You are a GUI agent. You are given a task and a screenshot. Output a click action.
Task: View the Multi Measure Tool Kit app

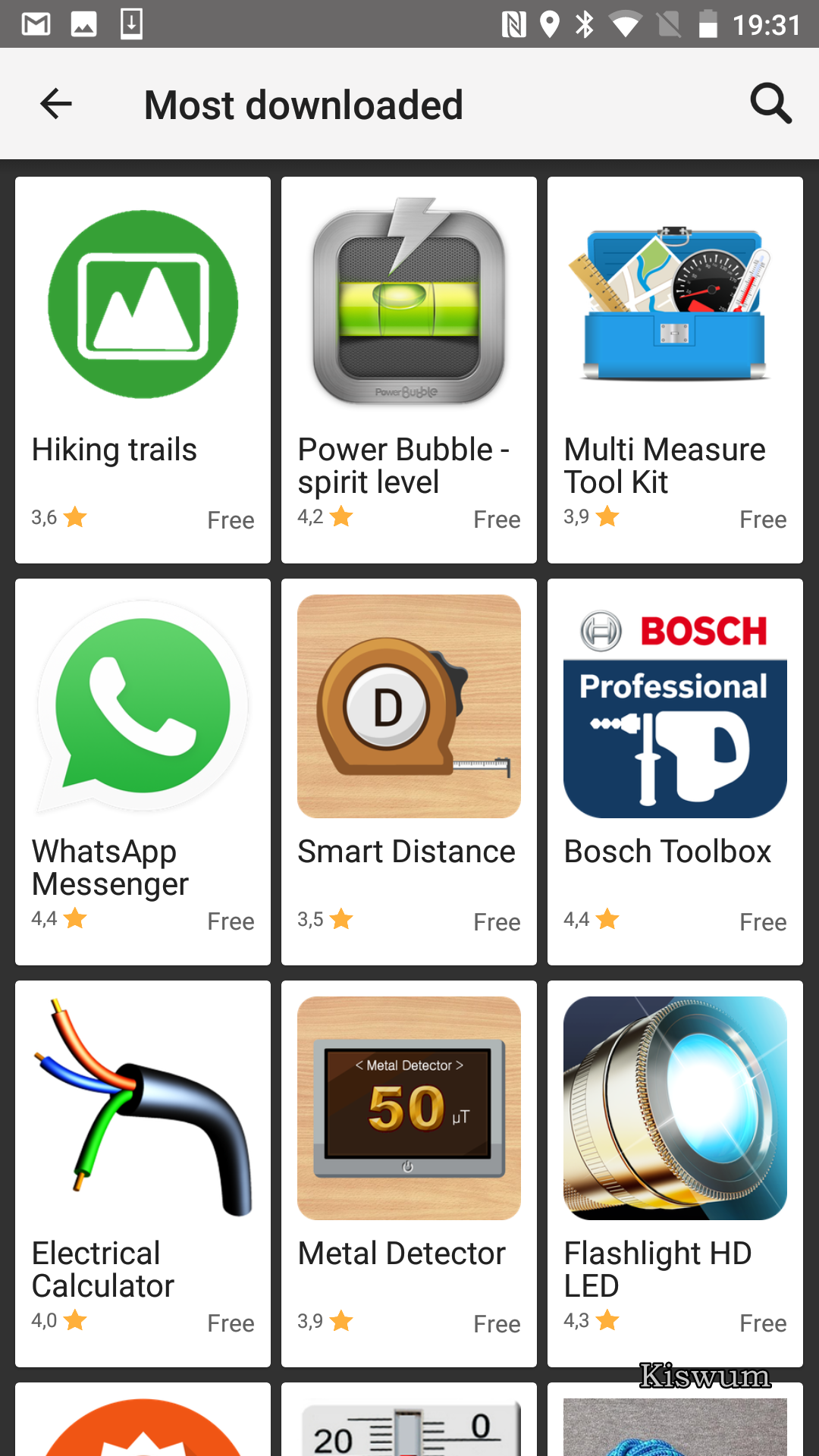pos(675,370)
